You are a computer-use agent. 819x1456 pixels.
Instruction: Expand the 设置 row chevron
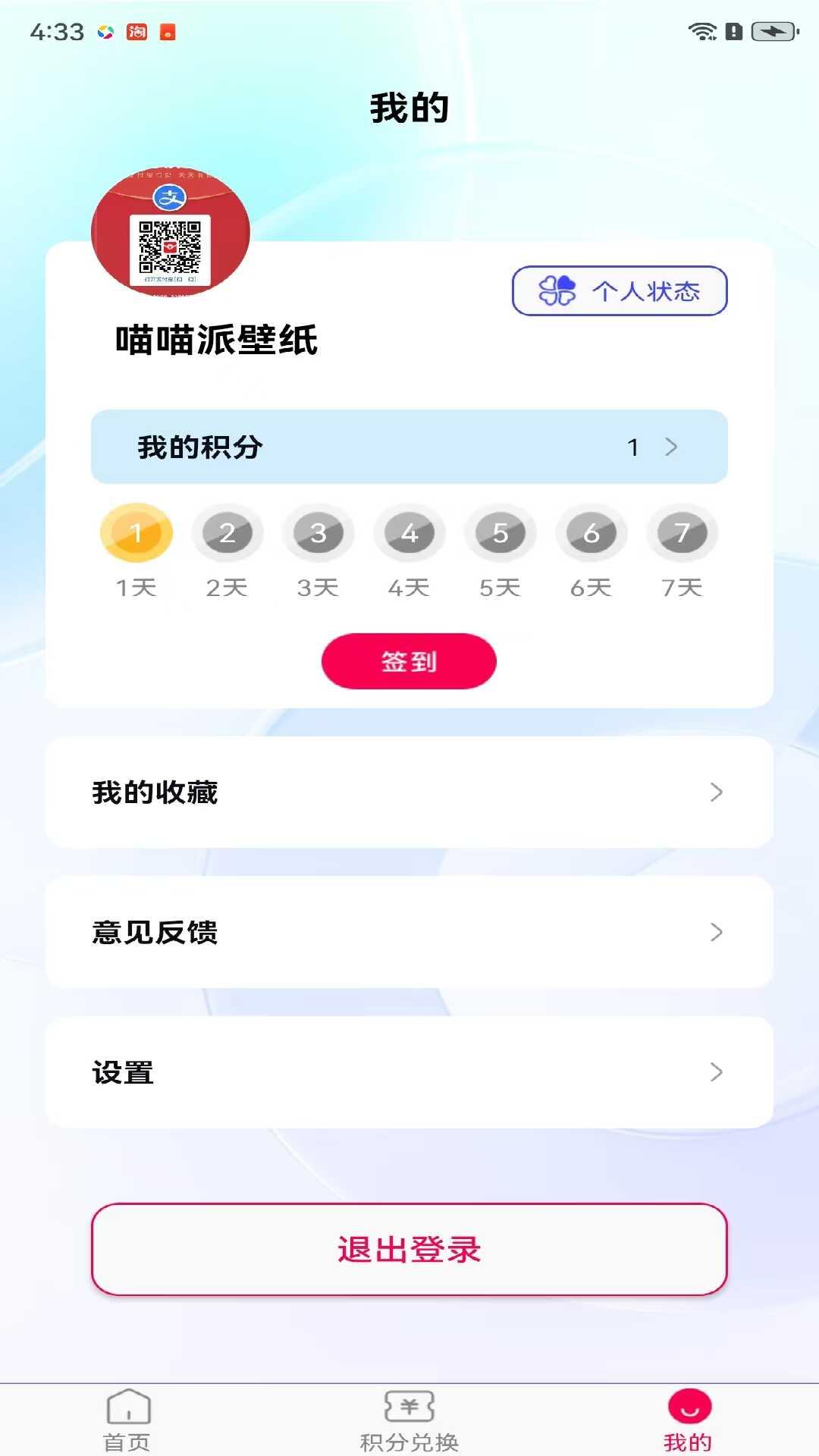(x=714, y=1072)
